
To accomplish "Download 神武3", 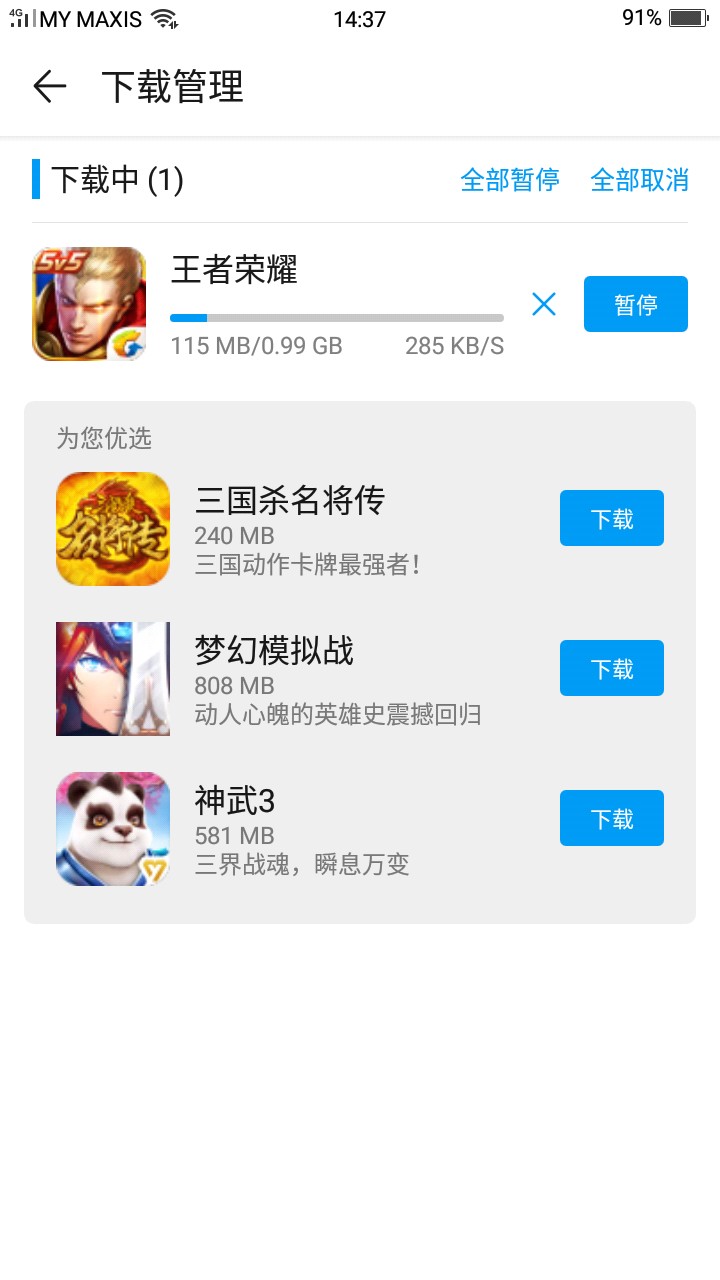I will point(611,818).
